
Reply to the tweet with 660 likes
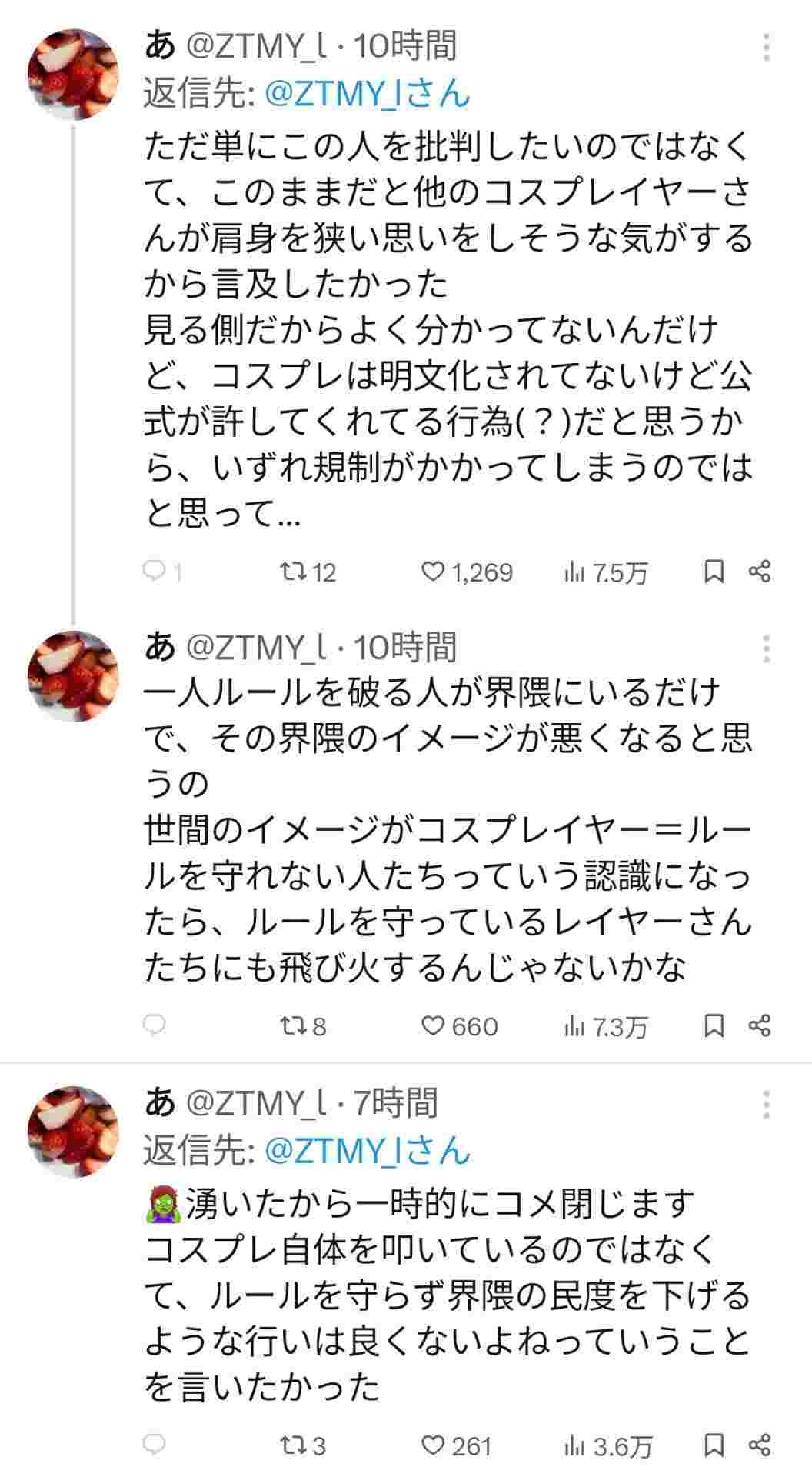click(x=155, y=1025)
